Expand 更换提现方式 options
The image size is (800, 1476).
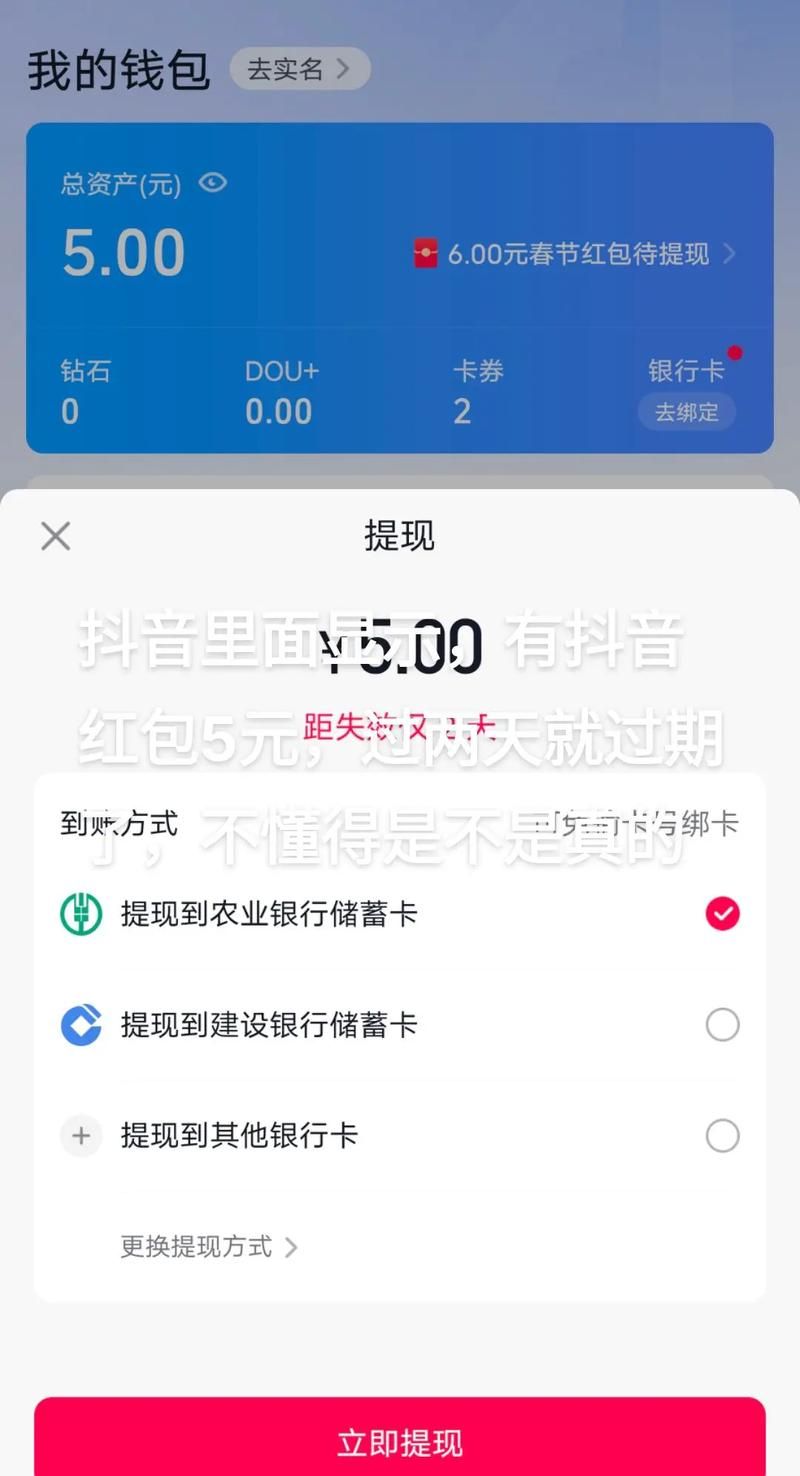196,1247
